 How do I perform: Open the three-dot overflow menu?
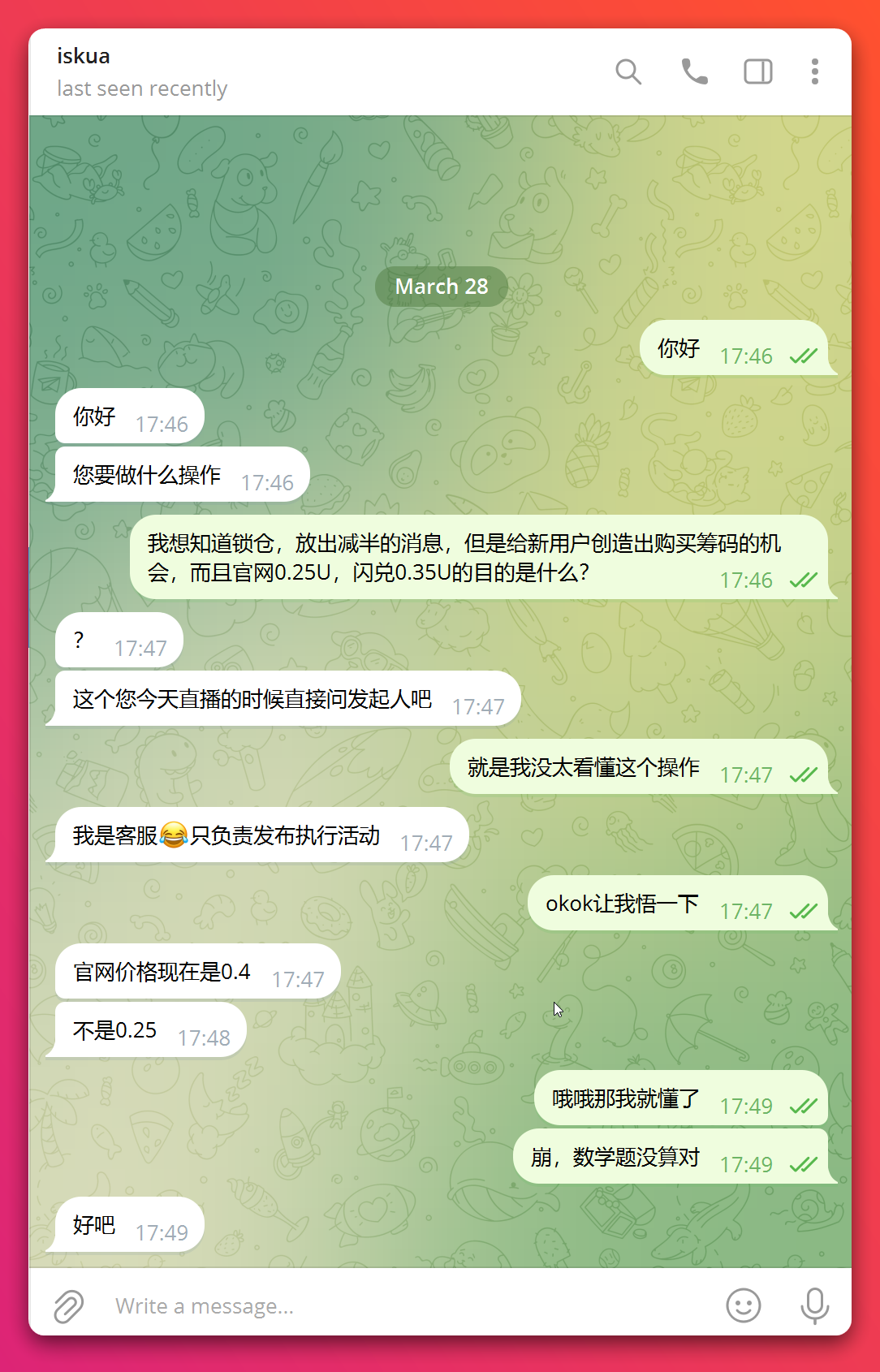coord(814,71)
